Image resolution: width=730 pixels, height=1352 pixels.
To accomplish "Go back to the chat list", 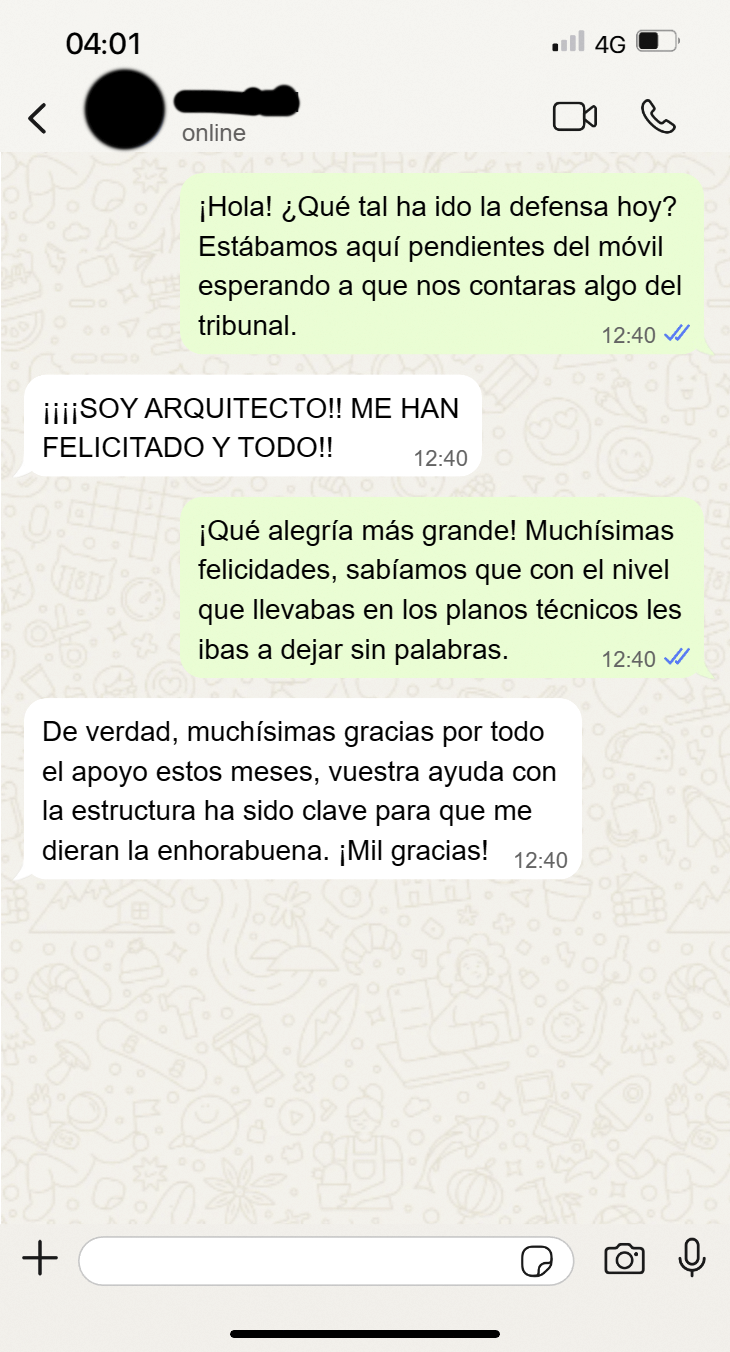I will point(37,118).
